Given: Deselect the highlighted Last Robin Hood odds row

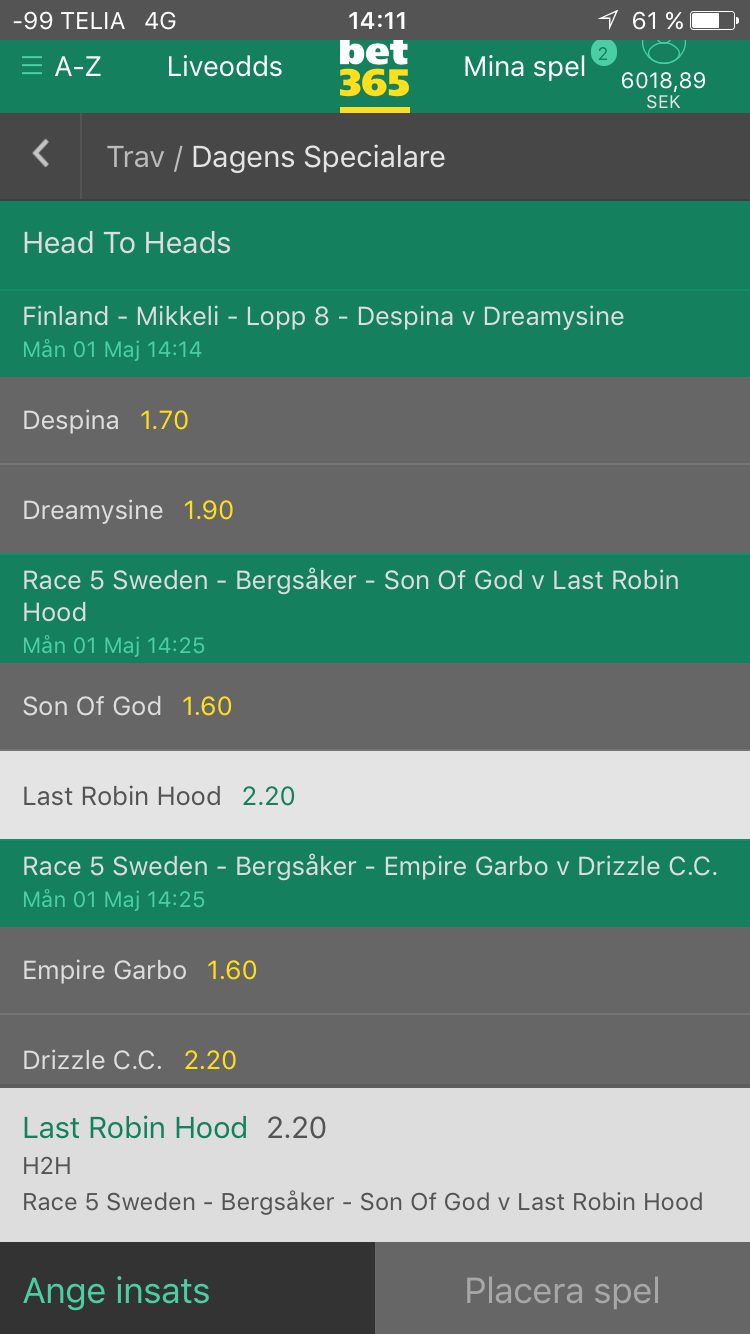Looking at the screenshot, I should pyautogui.click(x=375, y=796).
